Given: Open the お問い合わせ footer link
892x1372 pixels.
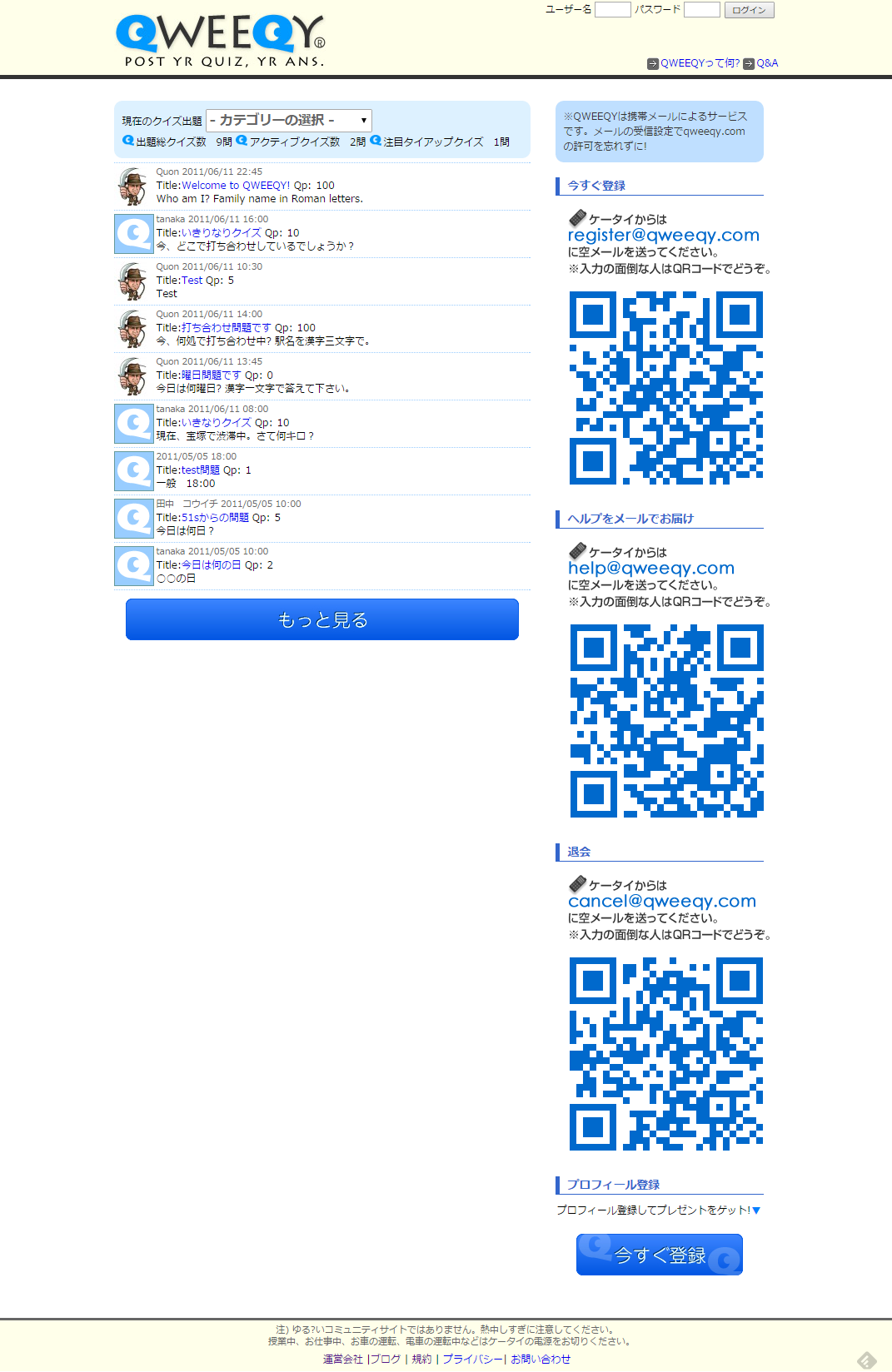Looking at the screenshot, I should (541, 1359).
